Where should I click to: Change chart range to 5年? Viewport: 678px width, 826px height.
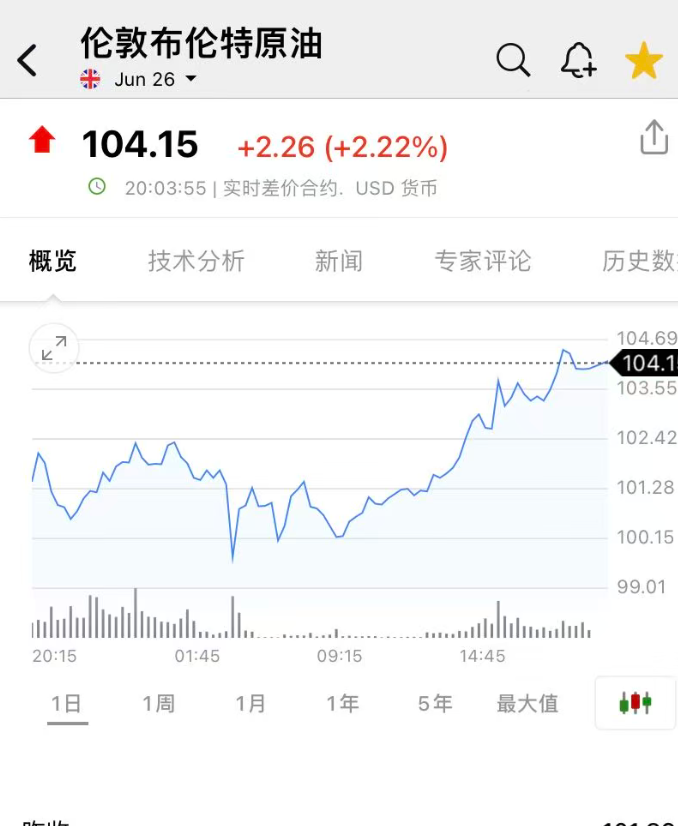click(x=435, y=704)
